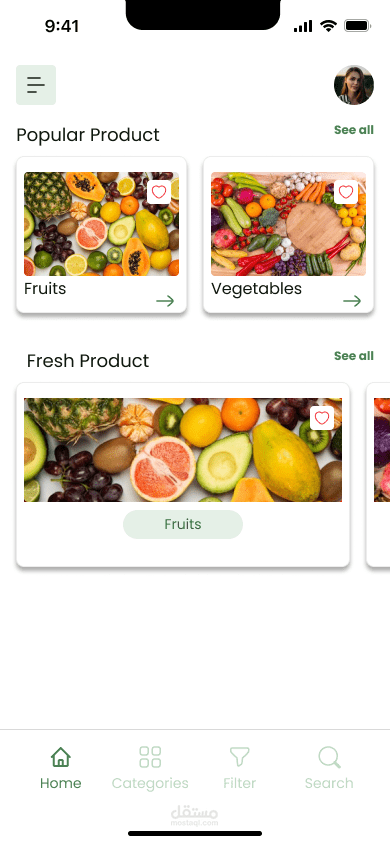The height and width of the screenshot is (844, 390).
Task: Favorite the Fruits card in Popular Product
Action: click(159, 192)
